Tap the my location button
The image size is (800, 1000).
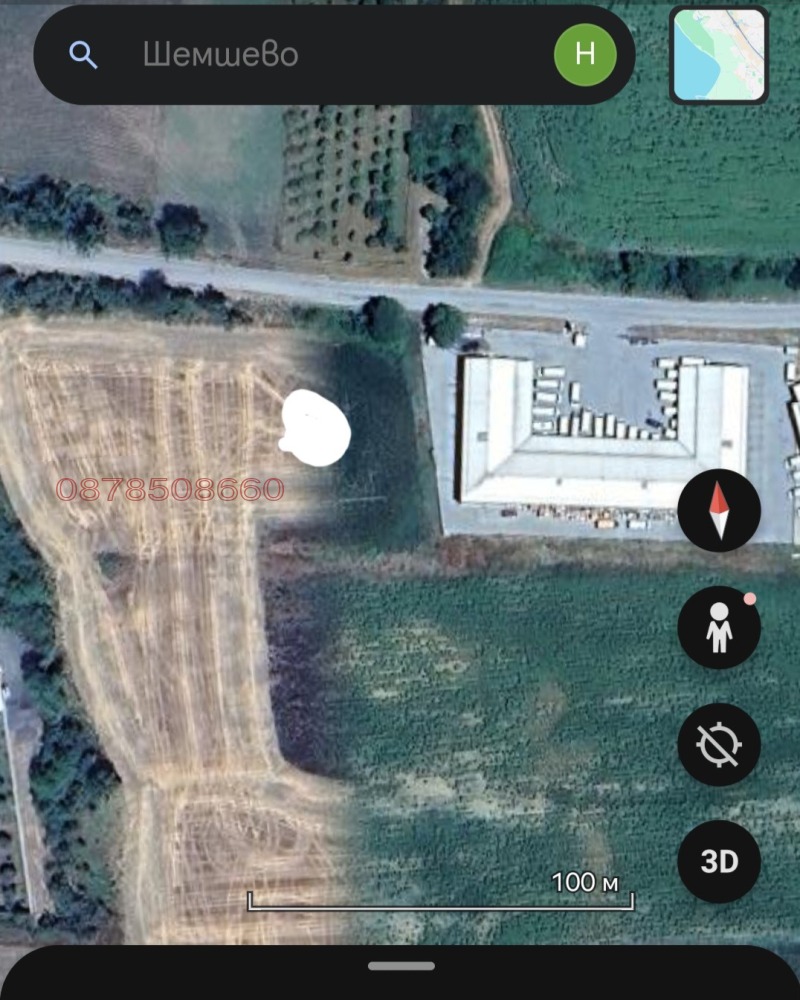click(x=719, y=745)
